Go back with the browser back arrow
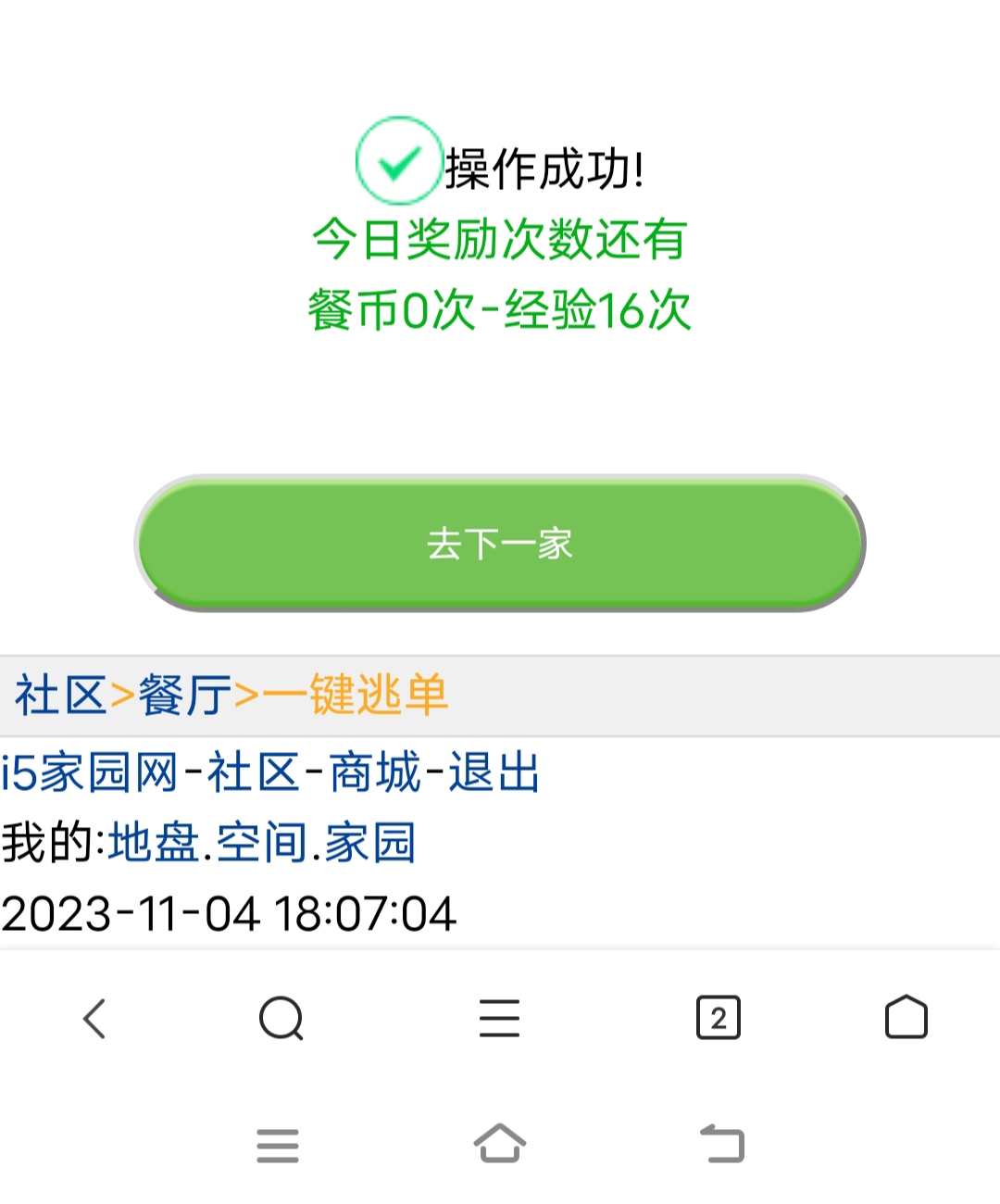The height and width of the screenshot is (1204, 1000). pyautogui.click(x=94, y=1019)
